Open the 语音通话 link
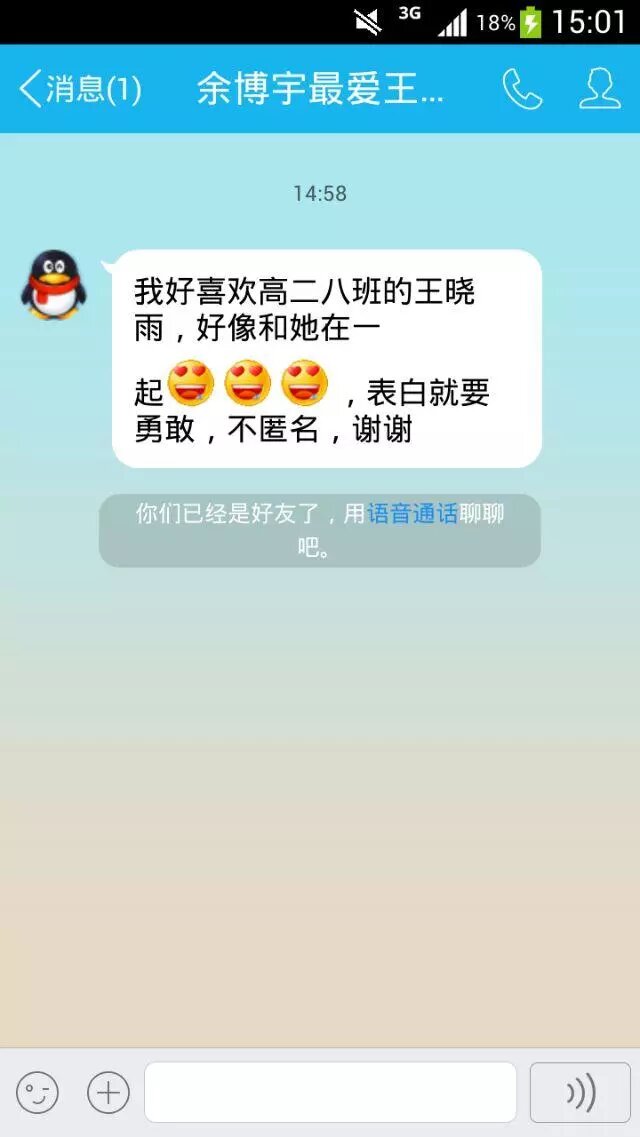640x1137 pixels. (412, 514)
